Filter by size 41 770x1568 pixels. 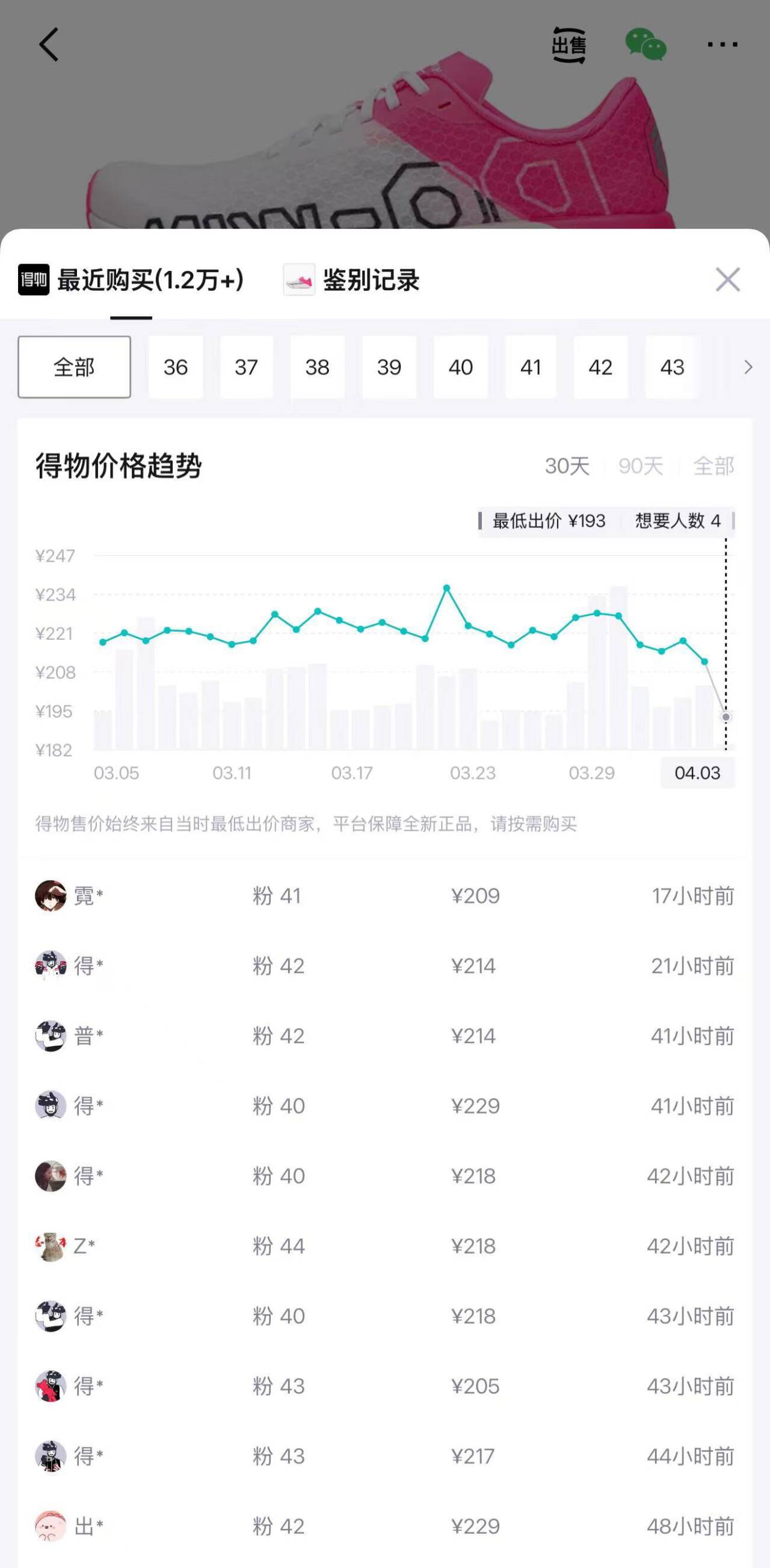(x=531, y=367)
